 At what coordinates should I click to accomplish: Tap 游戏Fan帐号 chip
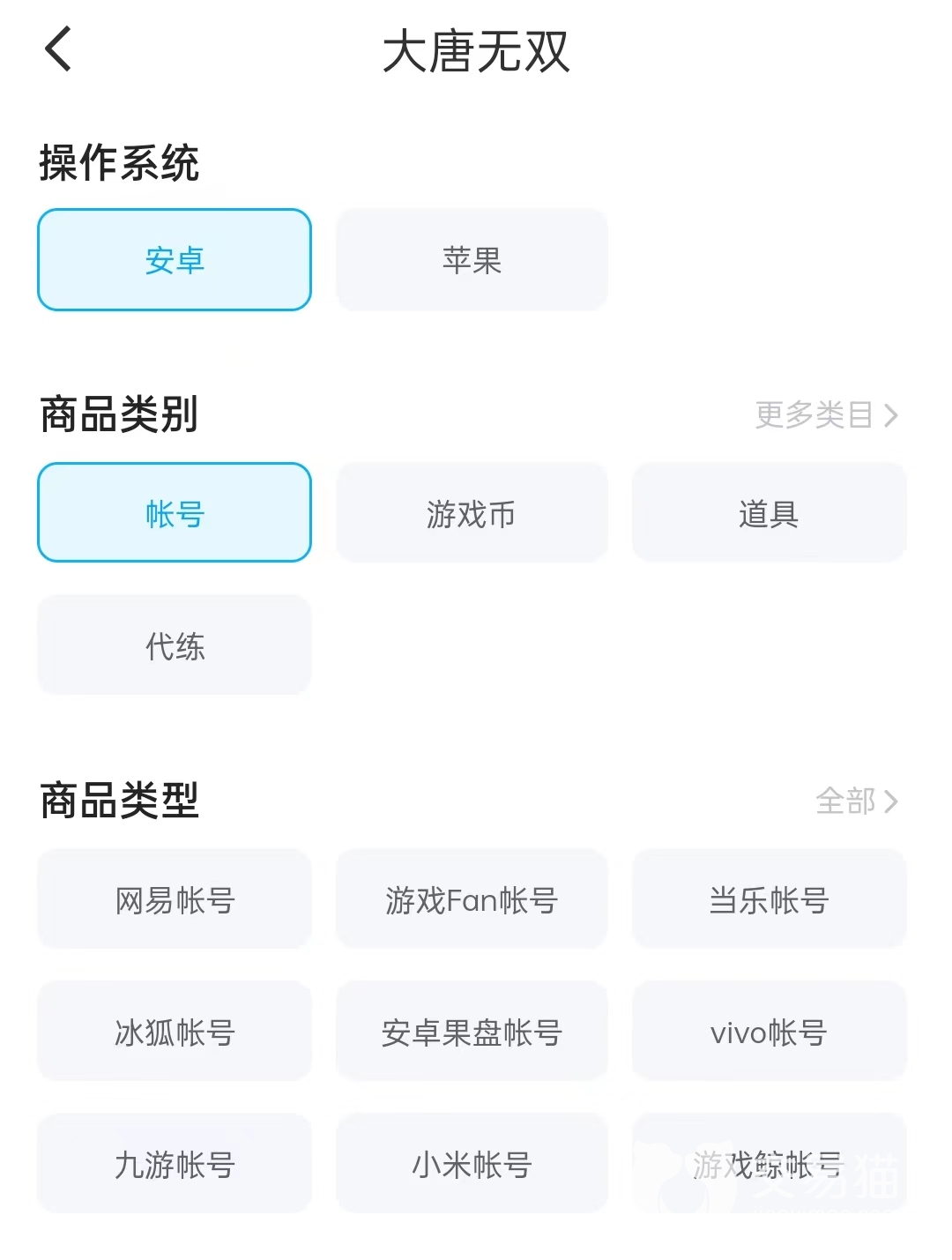(x=472, y=899)
